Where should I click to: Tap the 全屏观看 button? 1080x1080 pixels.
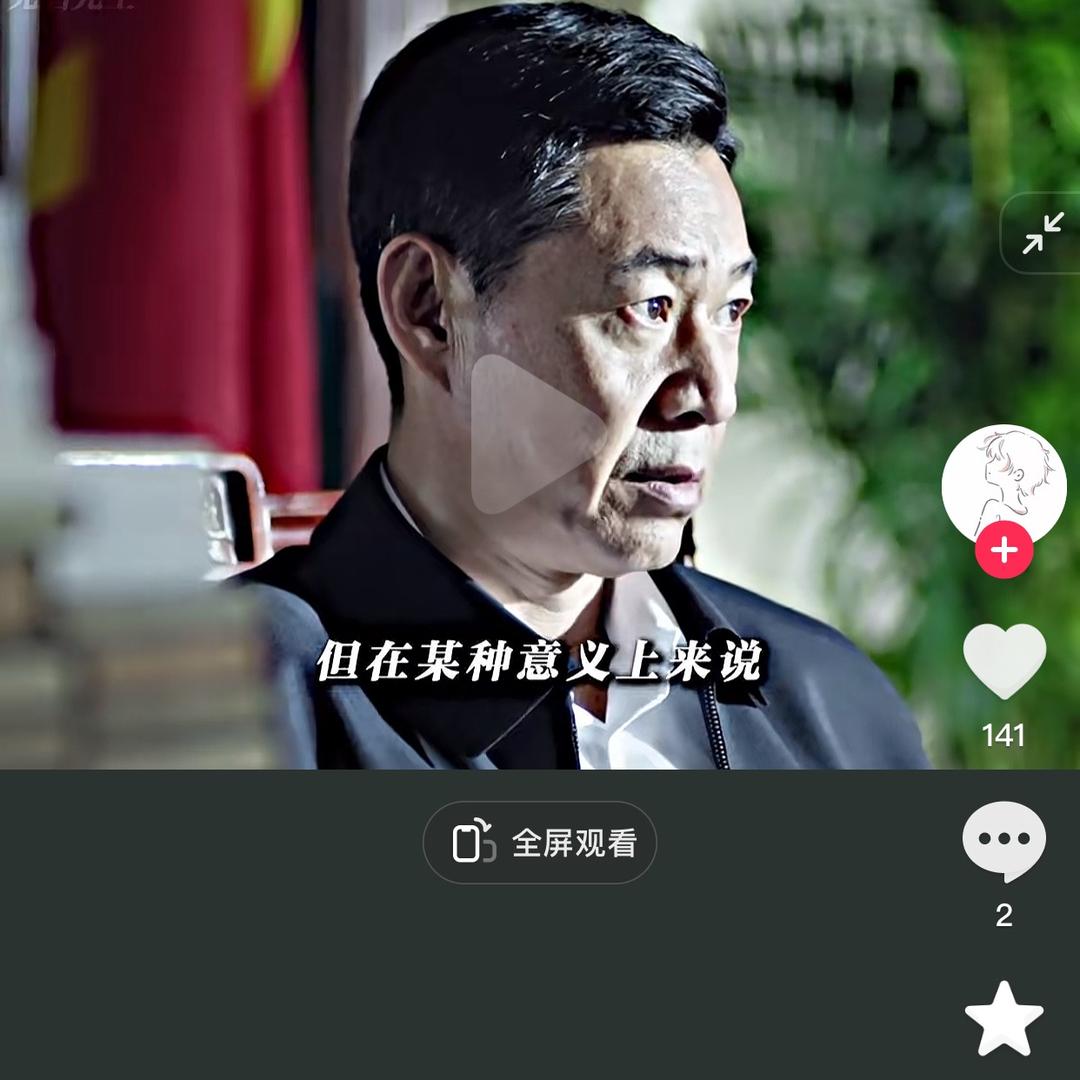tap(540, 843)
